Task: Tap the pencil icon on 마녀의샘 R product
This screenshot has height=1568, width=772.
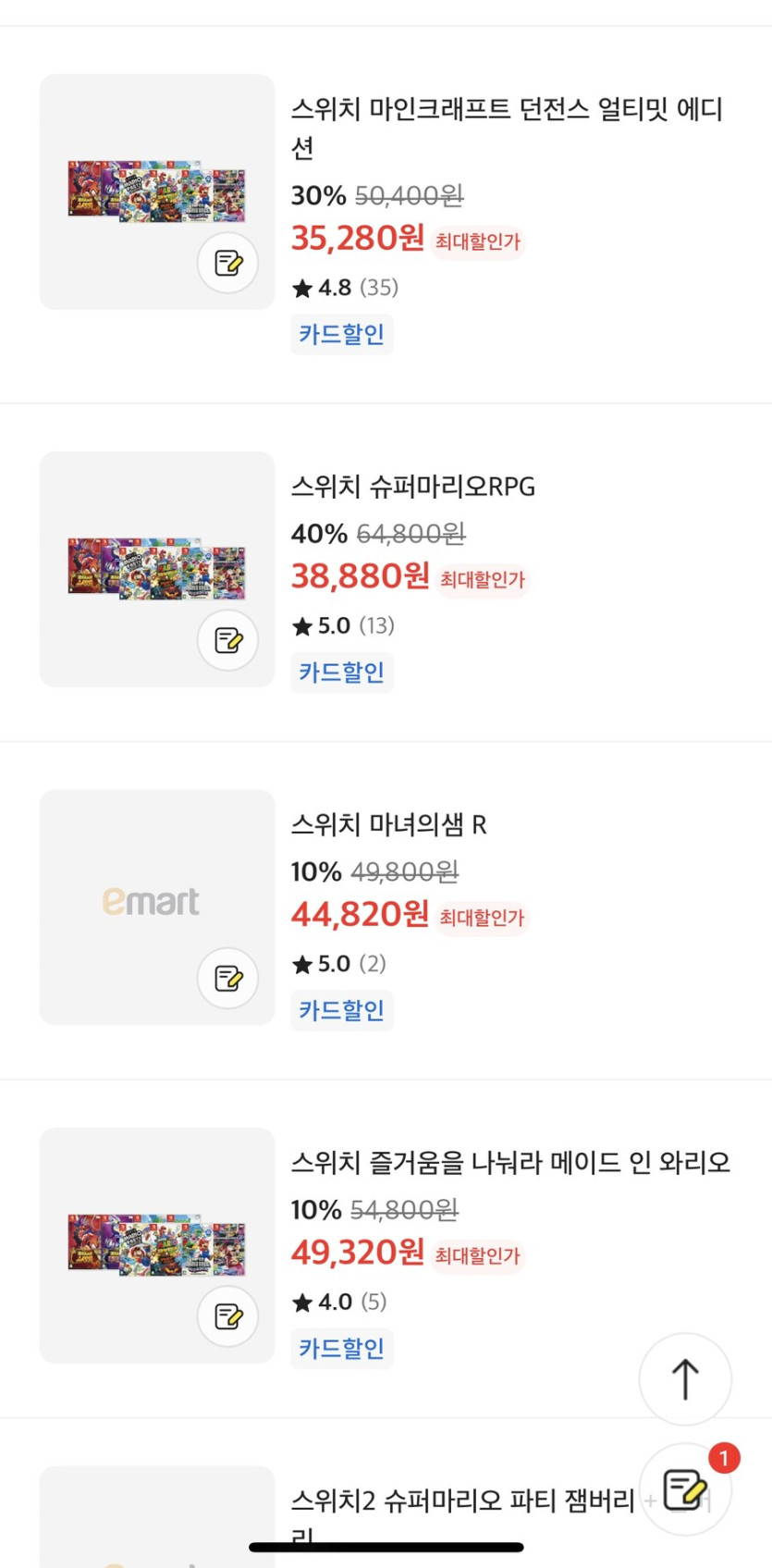Action: coord(227,978)
